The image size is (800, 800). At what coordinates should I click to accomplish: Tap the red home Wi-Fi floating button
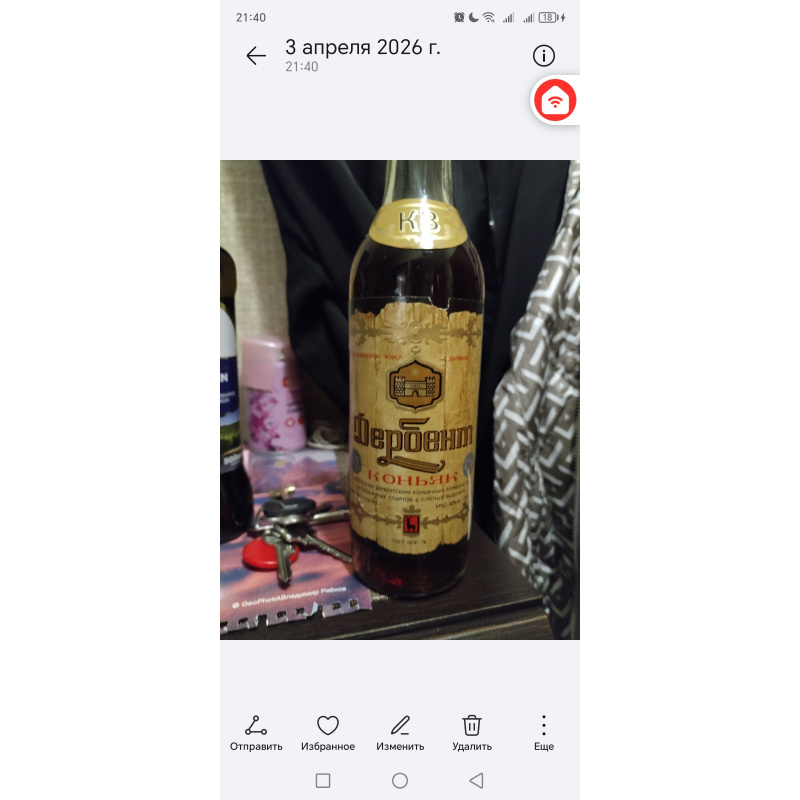click(554, 101)
